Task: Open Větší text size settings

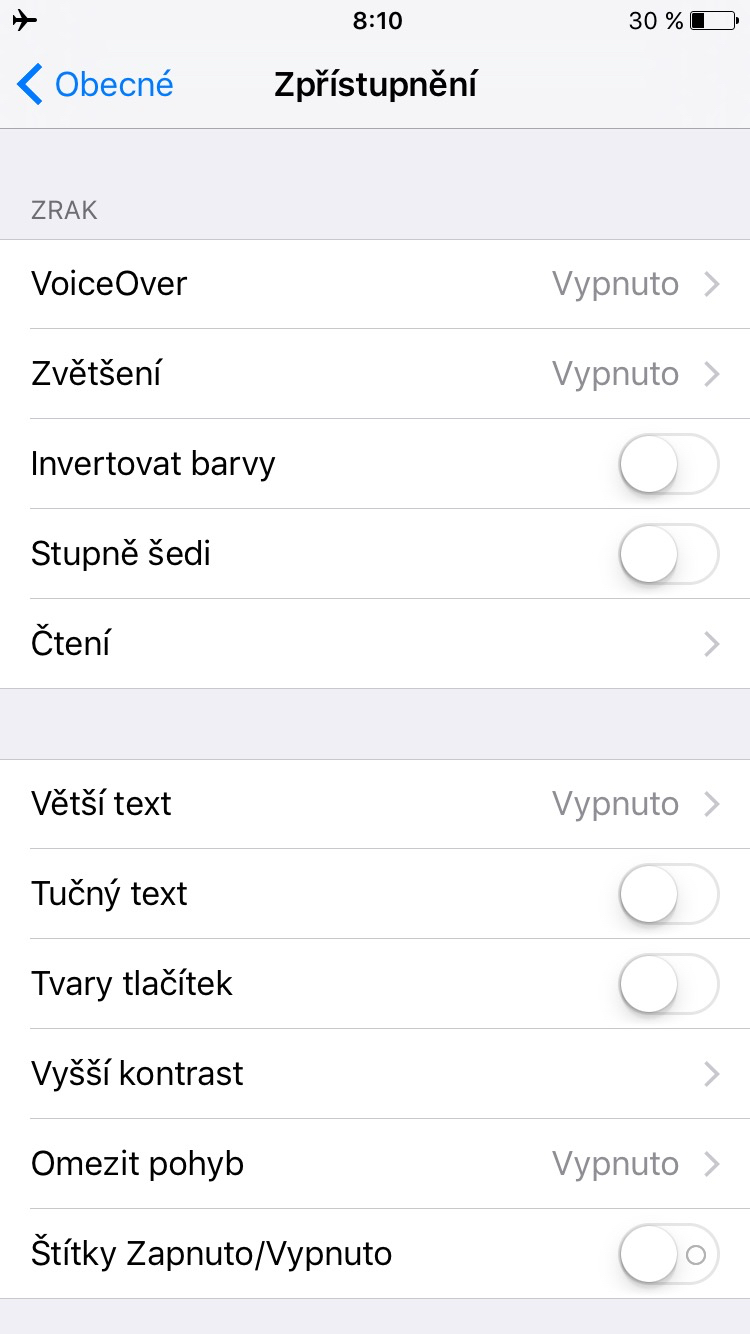Action: (712, 804)
